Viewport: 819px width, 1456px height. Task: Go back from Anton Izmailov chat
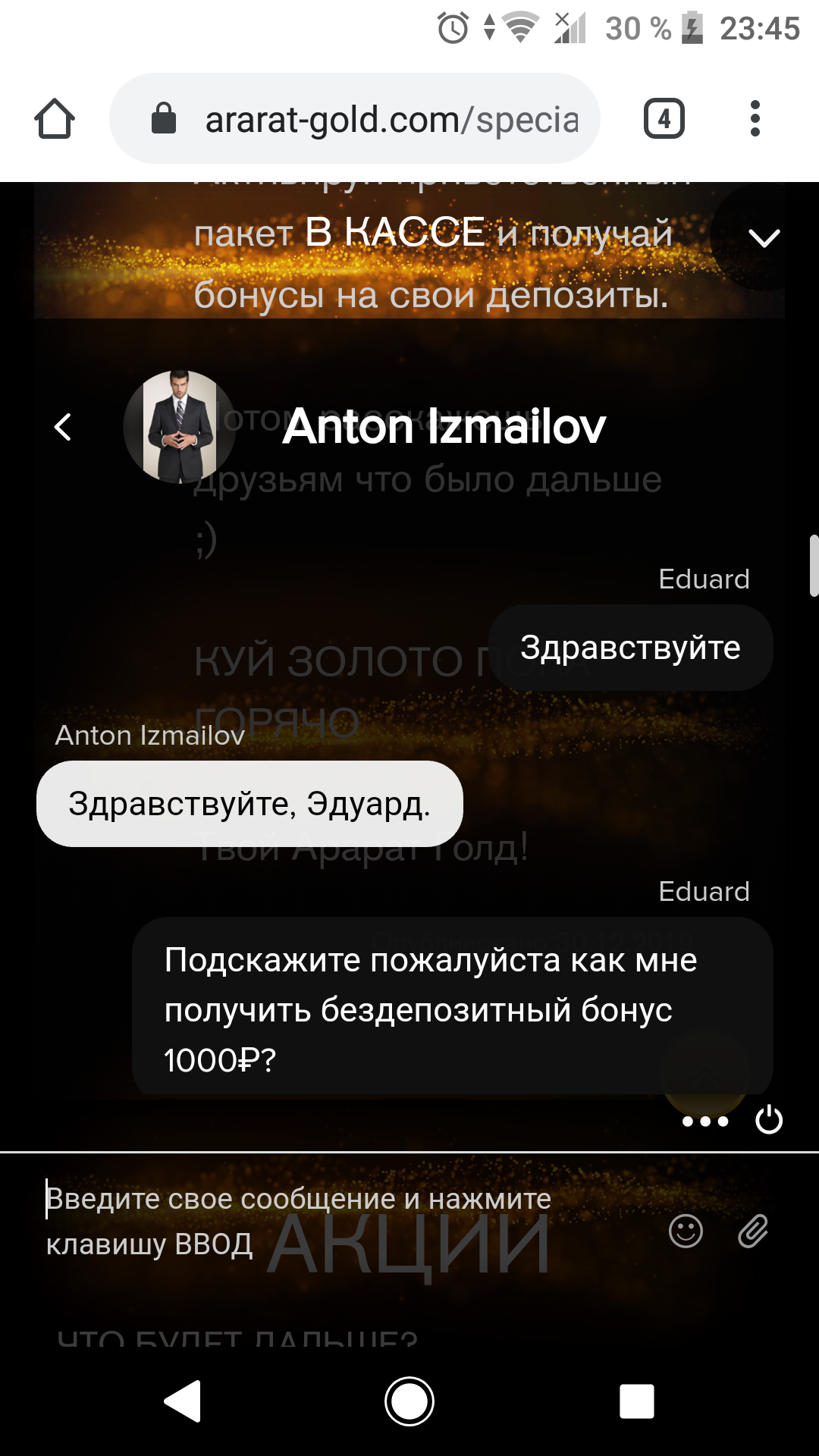(x=63, y=427)
